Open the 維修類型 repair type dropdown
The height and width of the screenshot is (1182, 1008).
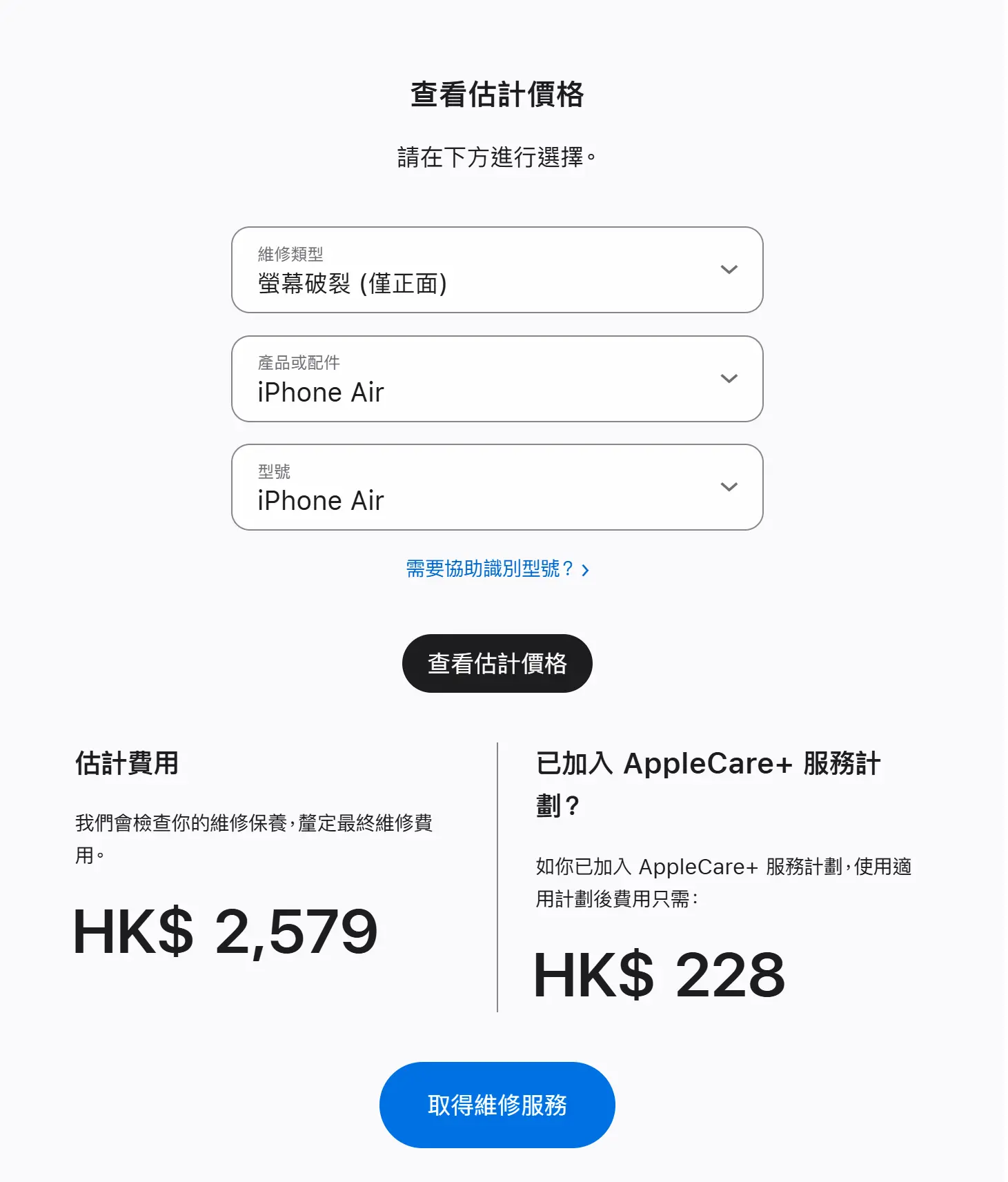pos(497,270)
